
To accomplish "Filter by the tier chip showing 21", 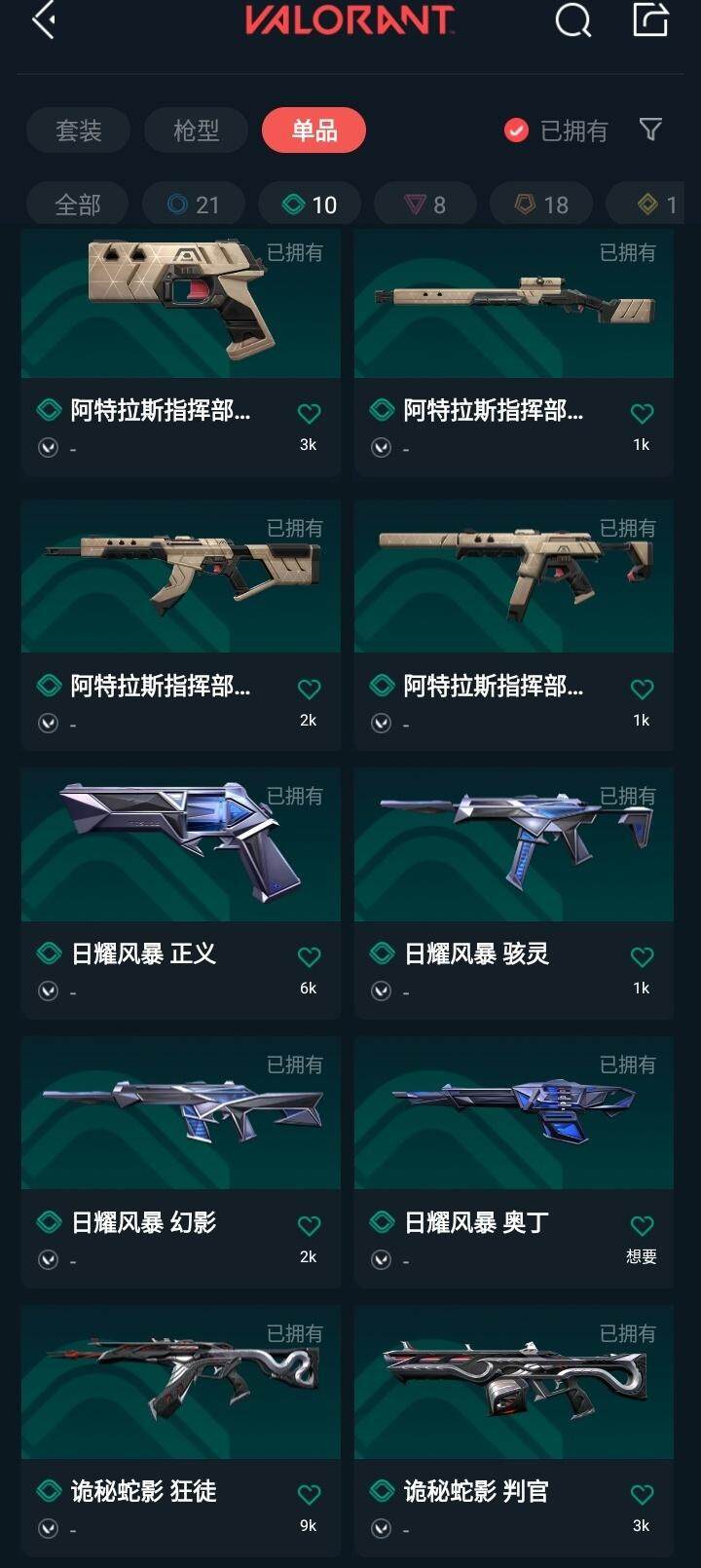I will click(x=193, y=205).
